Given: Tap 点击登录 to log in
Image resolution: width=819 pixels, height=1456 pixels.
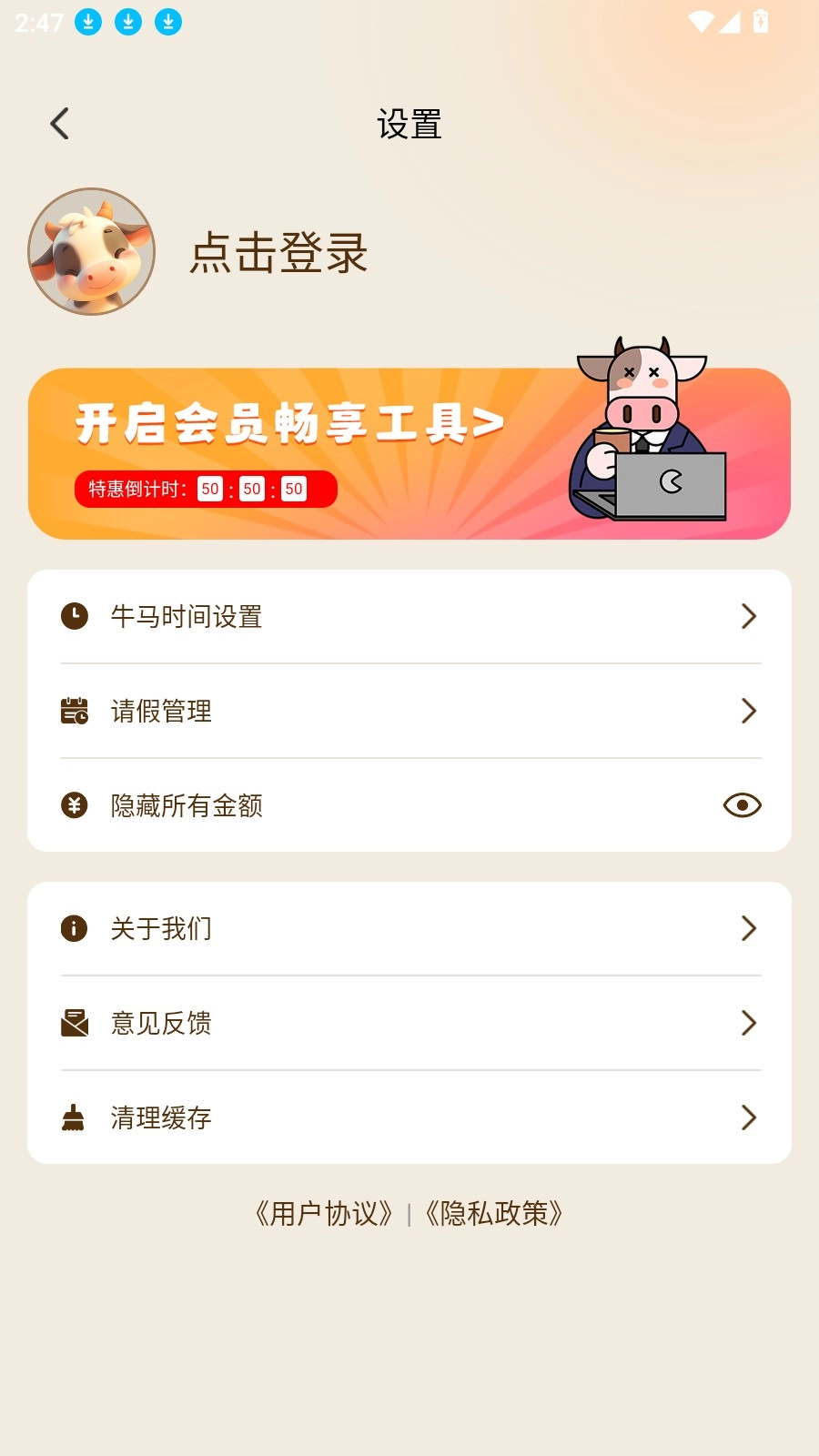Looking at the screenshot, I should (278, 253).
